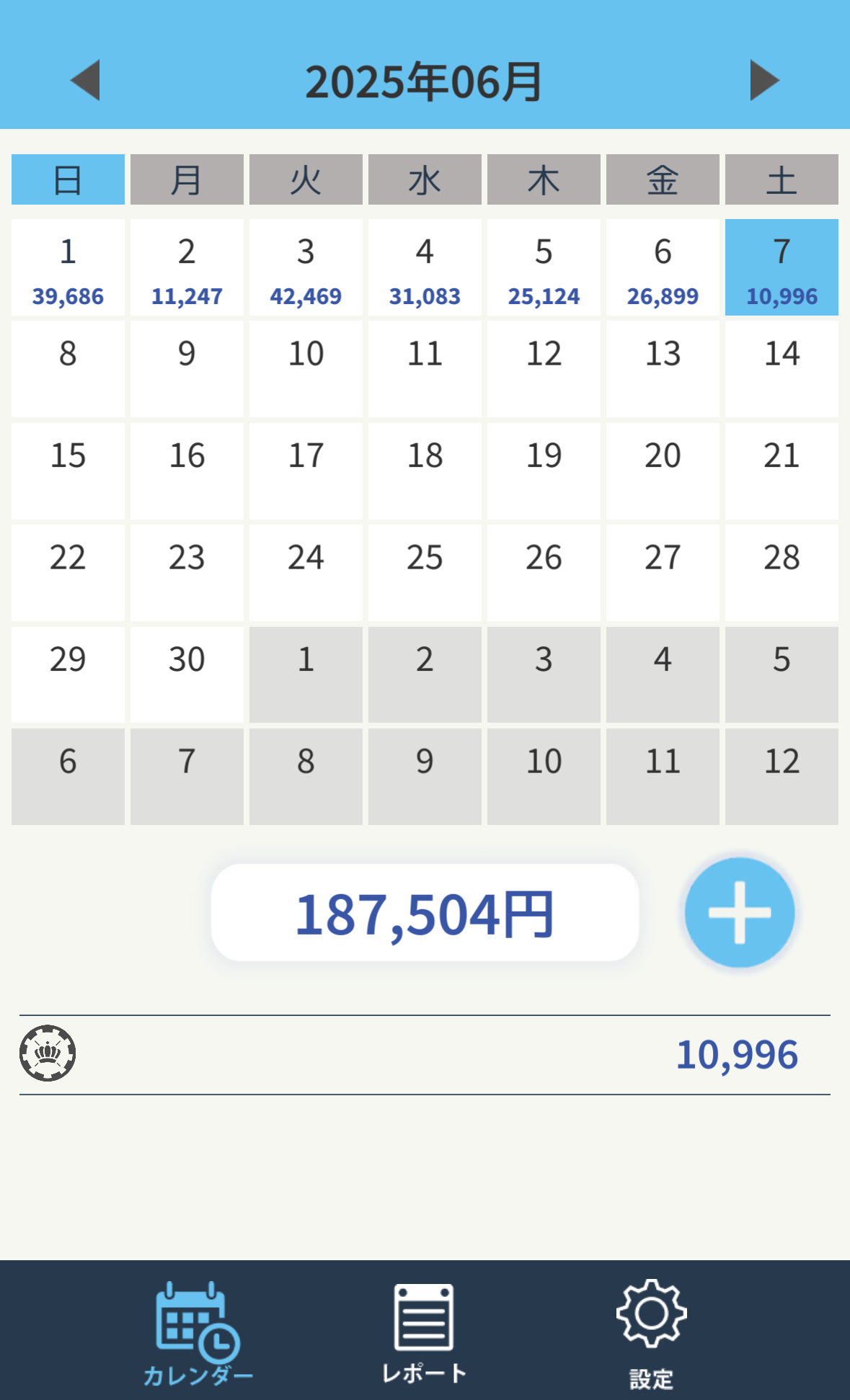Go to the previous month
Viewport: 850px width, 1400px height.
(x=85, y=80)
